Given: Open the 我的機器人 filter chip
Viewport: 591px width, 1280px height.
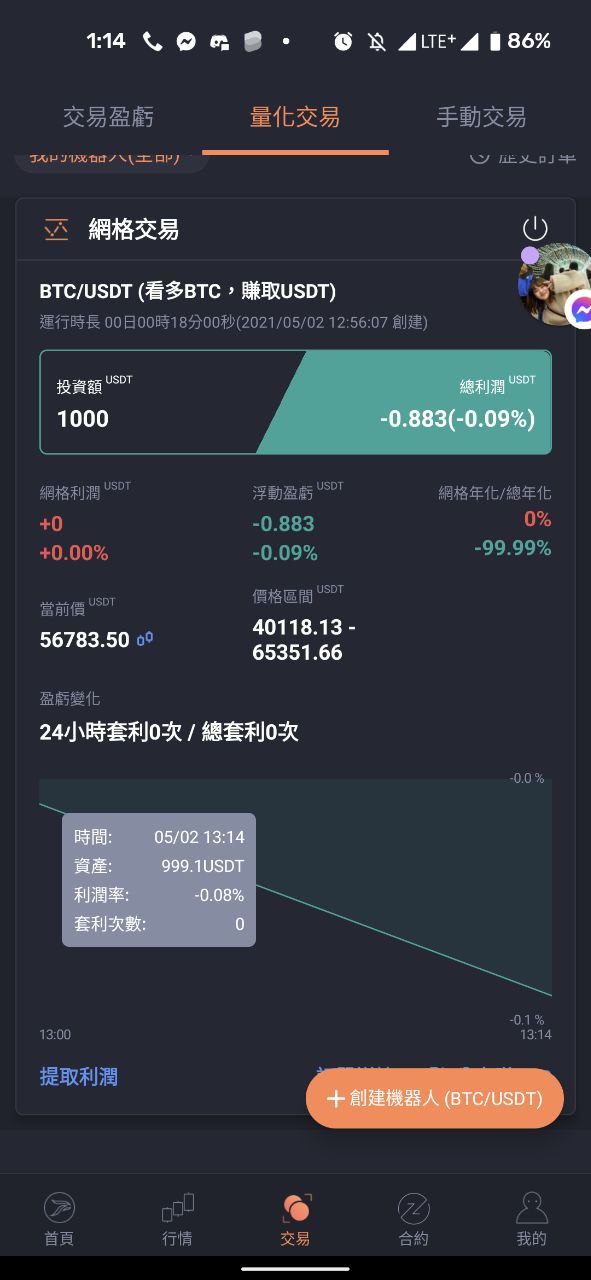Looking at the screenshot, I should 112,158.
